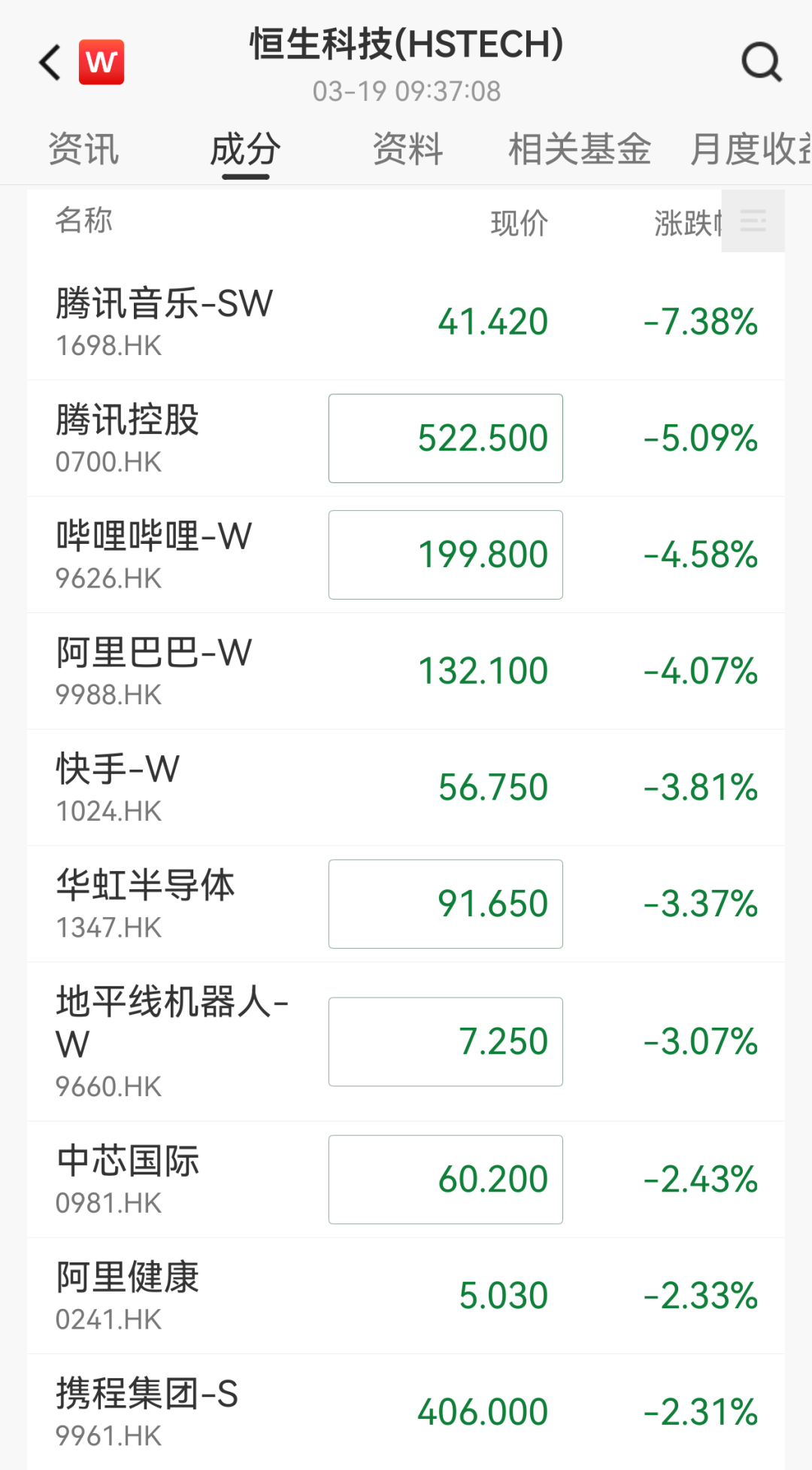Open 腾讯音乐-SW stock details
This screenshot has height=1470, width=812.
coord(164,320)
